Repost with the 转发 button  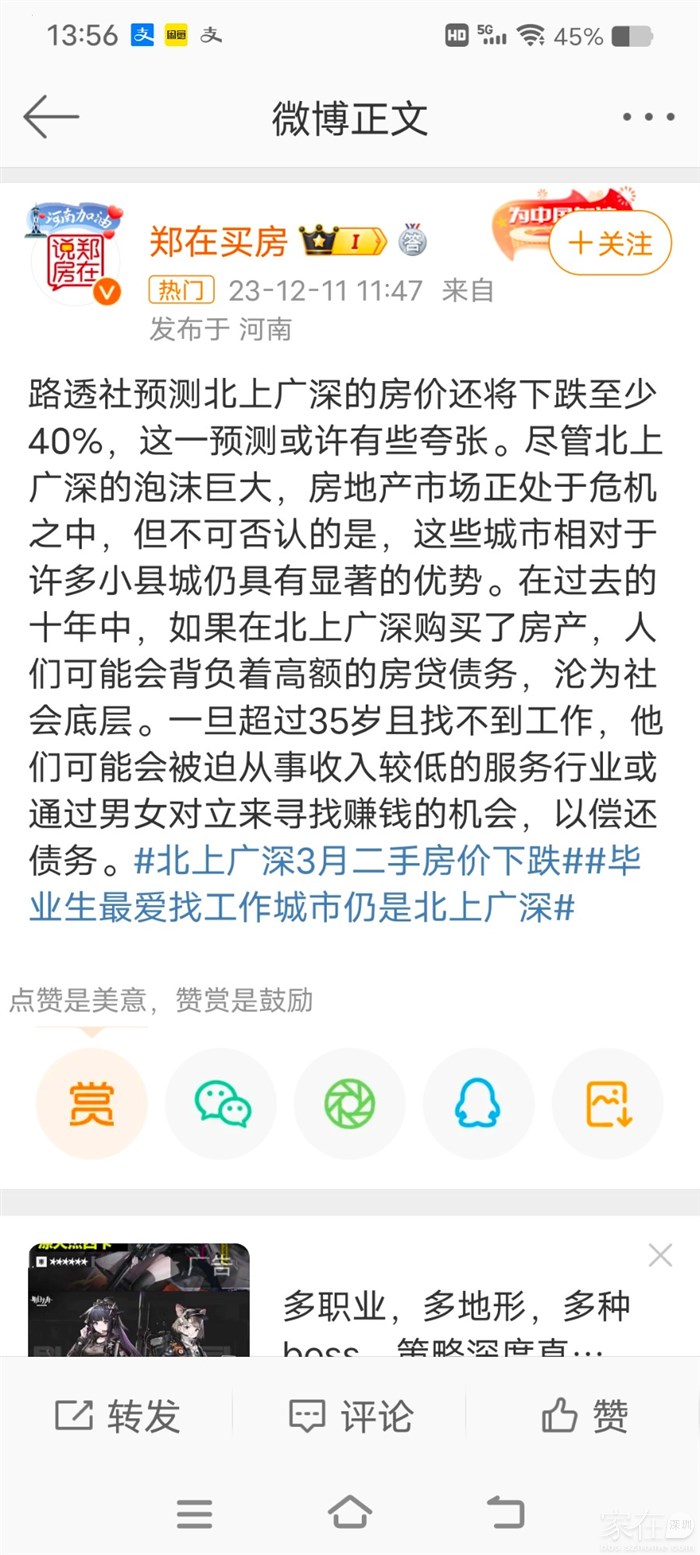(x=117, y=1415)
